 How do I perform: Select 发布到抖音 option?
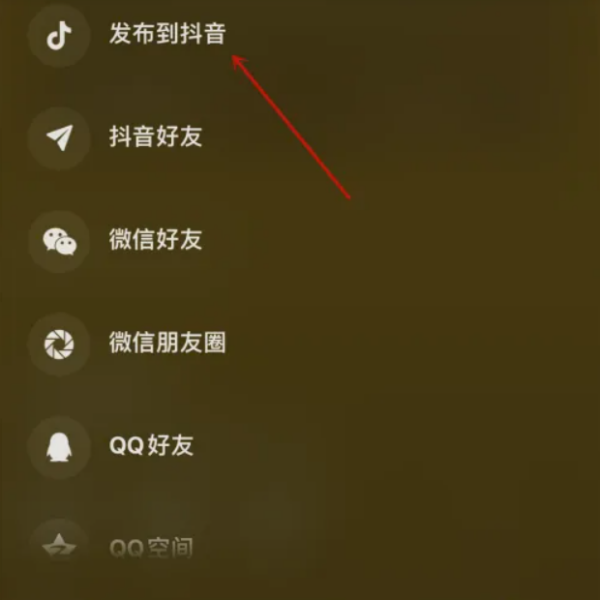click(x=167, y=34)
